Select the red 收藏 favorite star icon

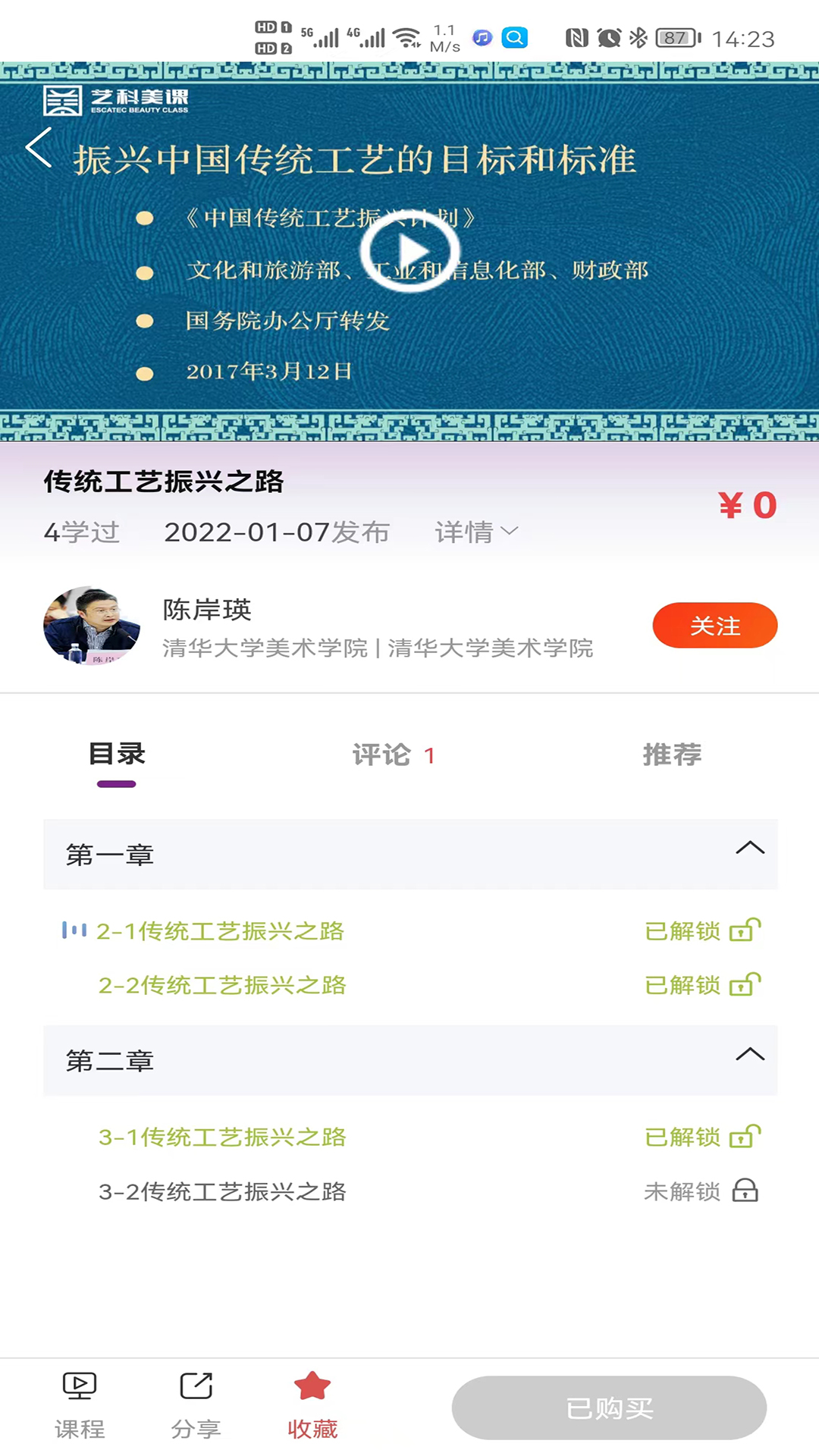(x=312, y=1395)
